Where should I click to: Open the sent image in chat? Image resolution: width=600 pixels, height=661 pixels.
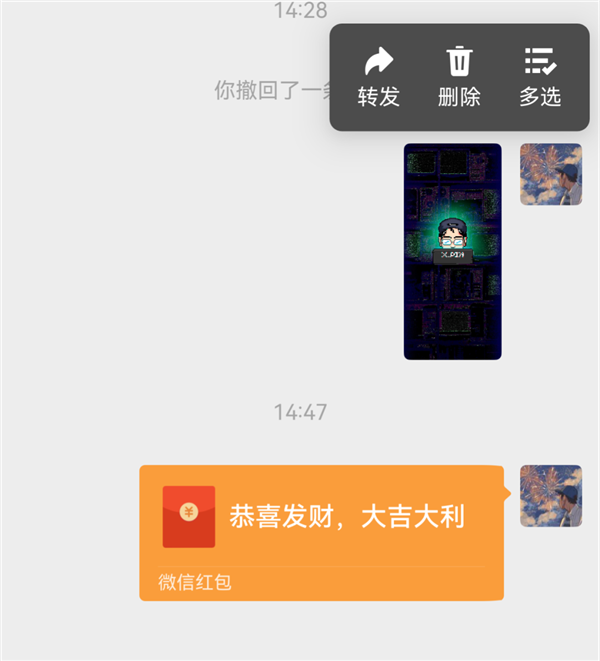tap(452, 251)
